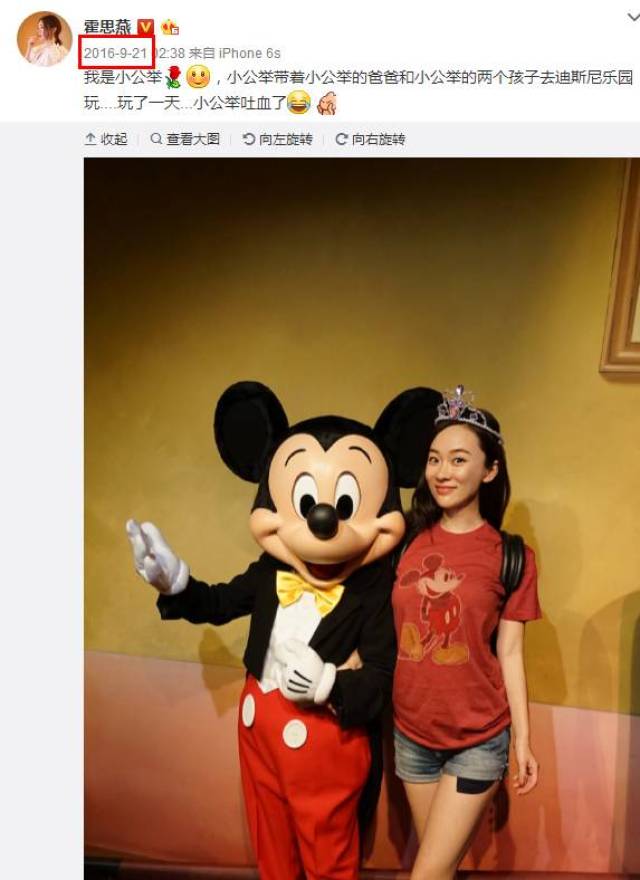The height and width of the screenshot is (880, 640).
Task: Open the post timestamp 2016-9-21 link
Action: click(116, 53)
